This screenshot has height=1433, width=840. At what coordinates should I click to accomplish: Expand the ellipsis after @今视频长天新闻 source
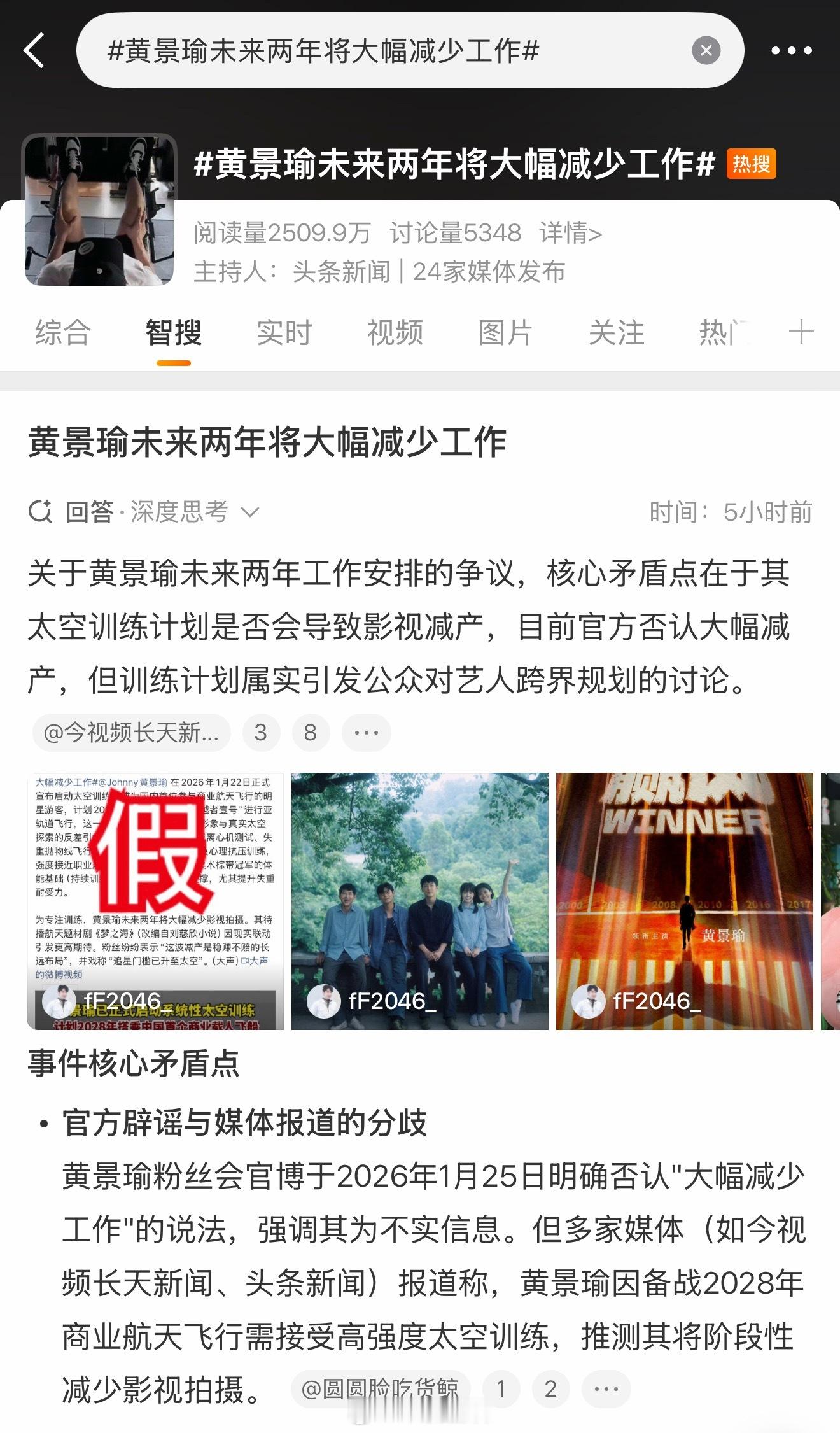pos(366,733)
